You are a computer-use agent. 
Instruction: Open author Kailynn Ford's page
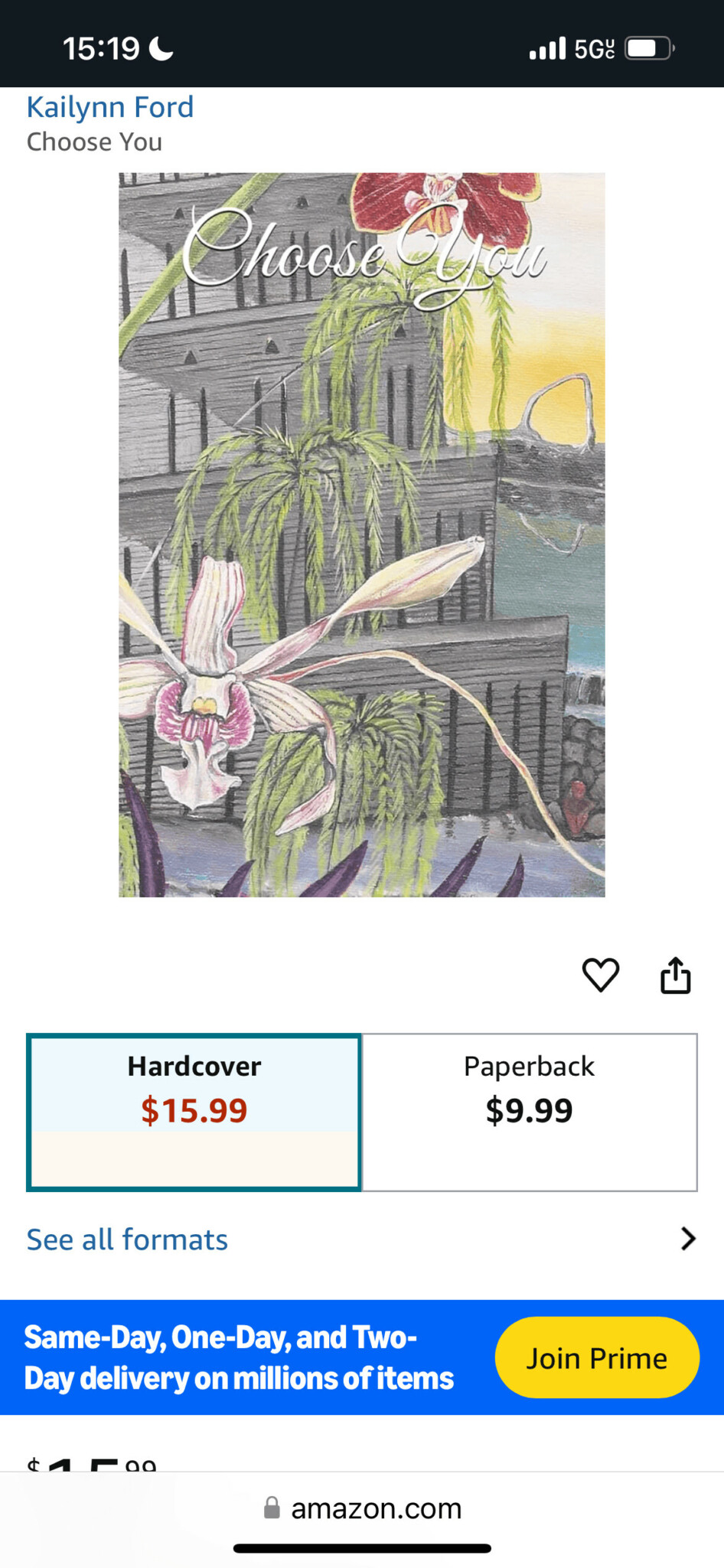[x=110, y=107]
